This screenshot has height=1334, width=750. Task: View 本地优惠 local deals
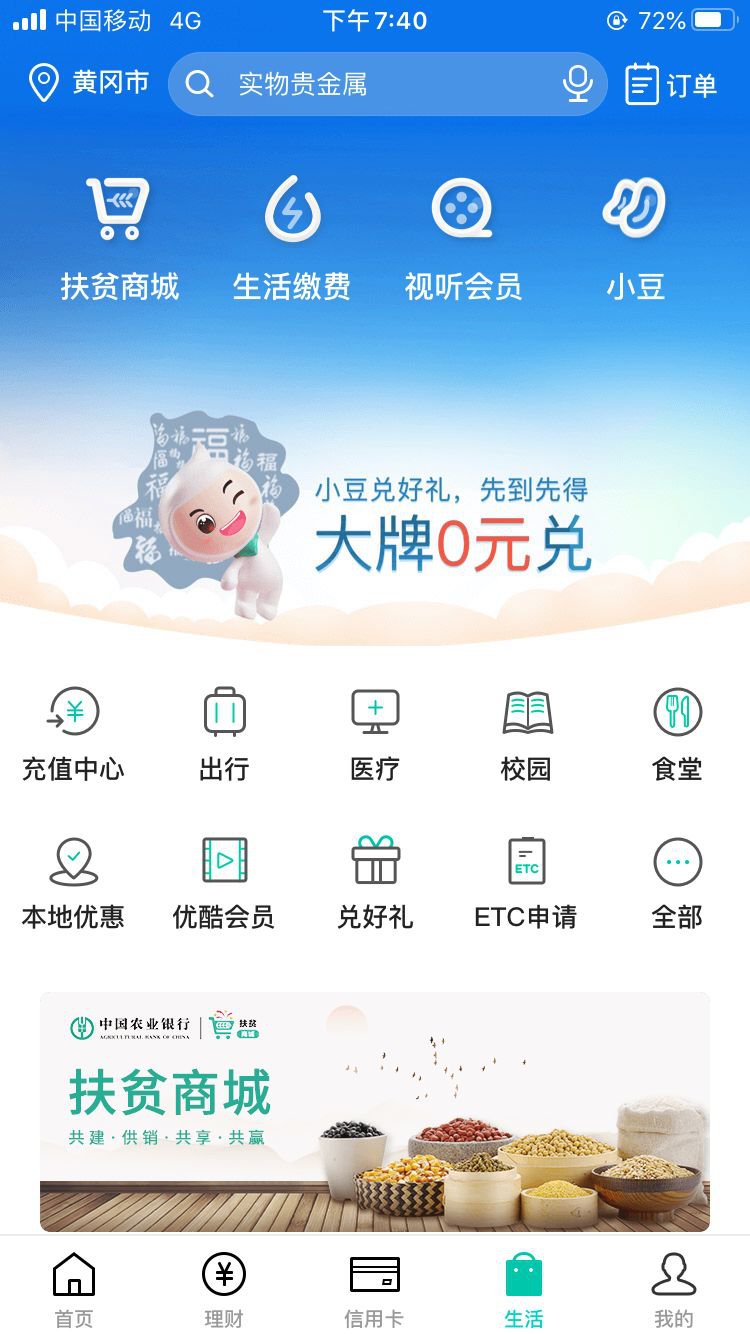point(73,882)
